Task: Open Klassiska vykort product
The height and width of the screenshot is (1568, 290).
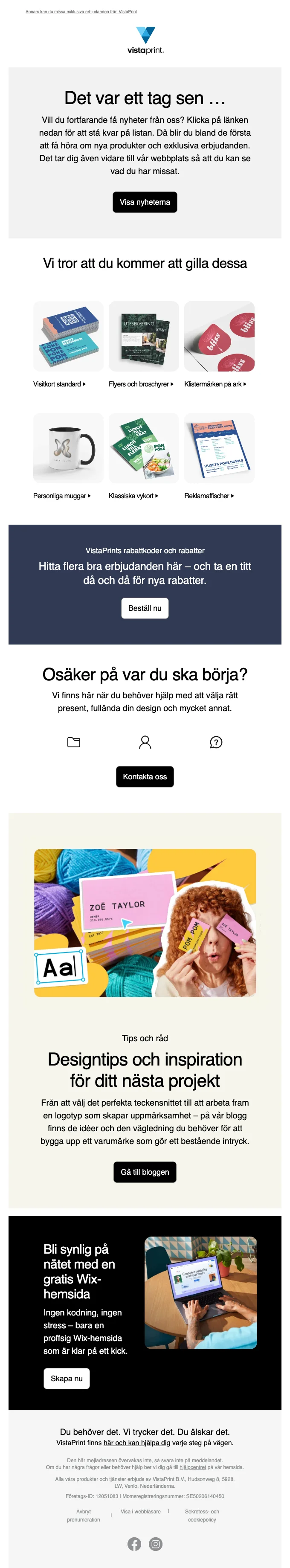Action: pyautogui.click(x=133, y=496)
